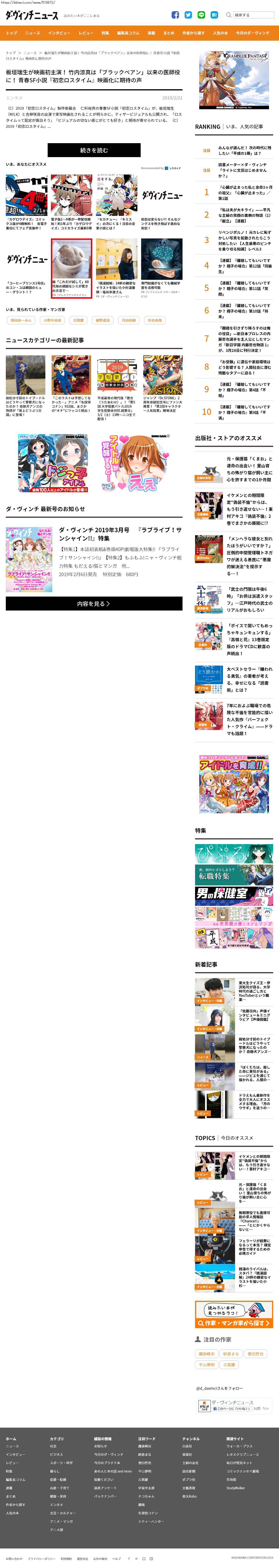Open the LINE icon in header
This screenshot has height=1568, width=279.
tap(201, 15)
